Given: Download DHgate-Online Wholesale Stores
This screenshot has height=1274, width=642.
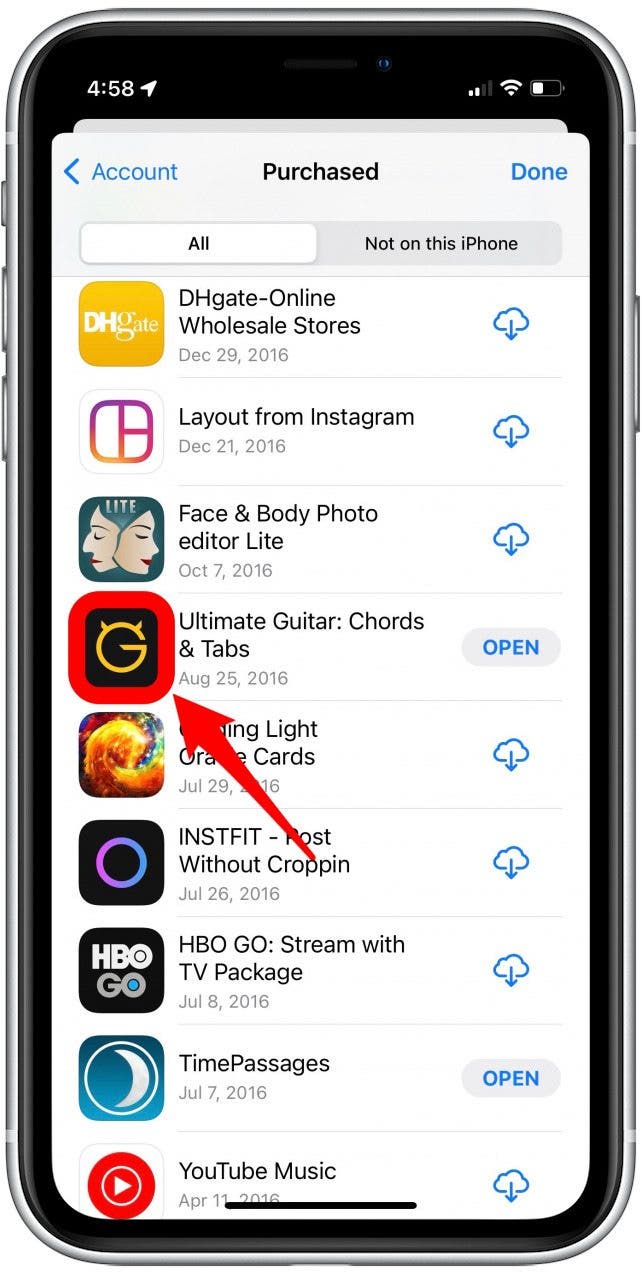Looking at the screenshot, I should coord(511,325).
